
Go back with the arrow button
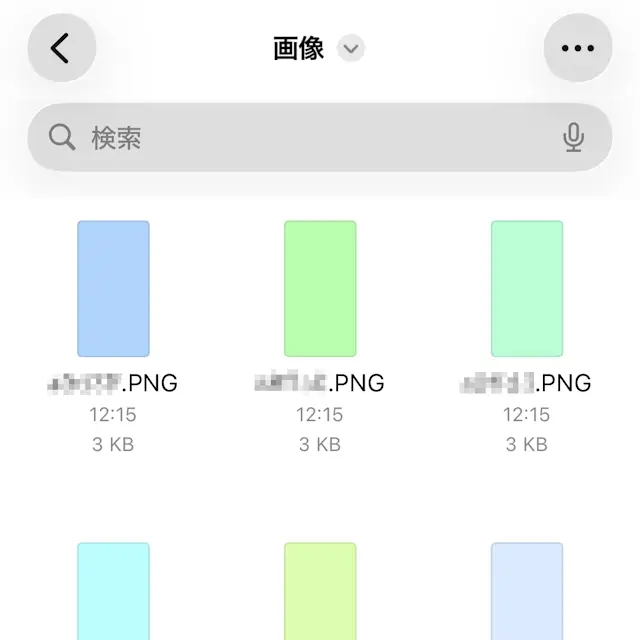62,48
